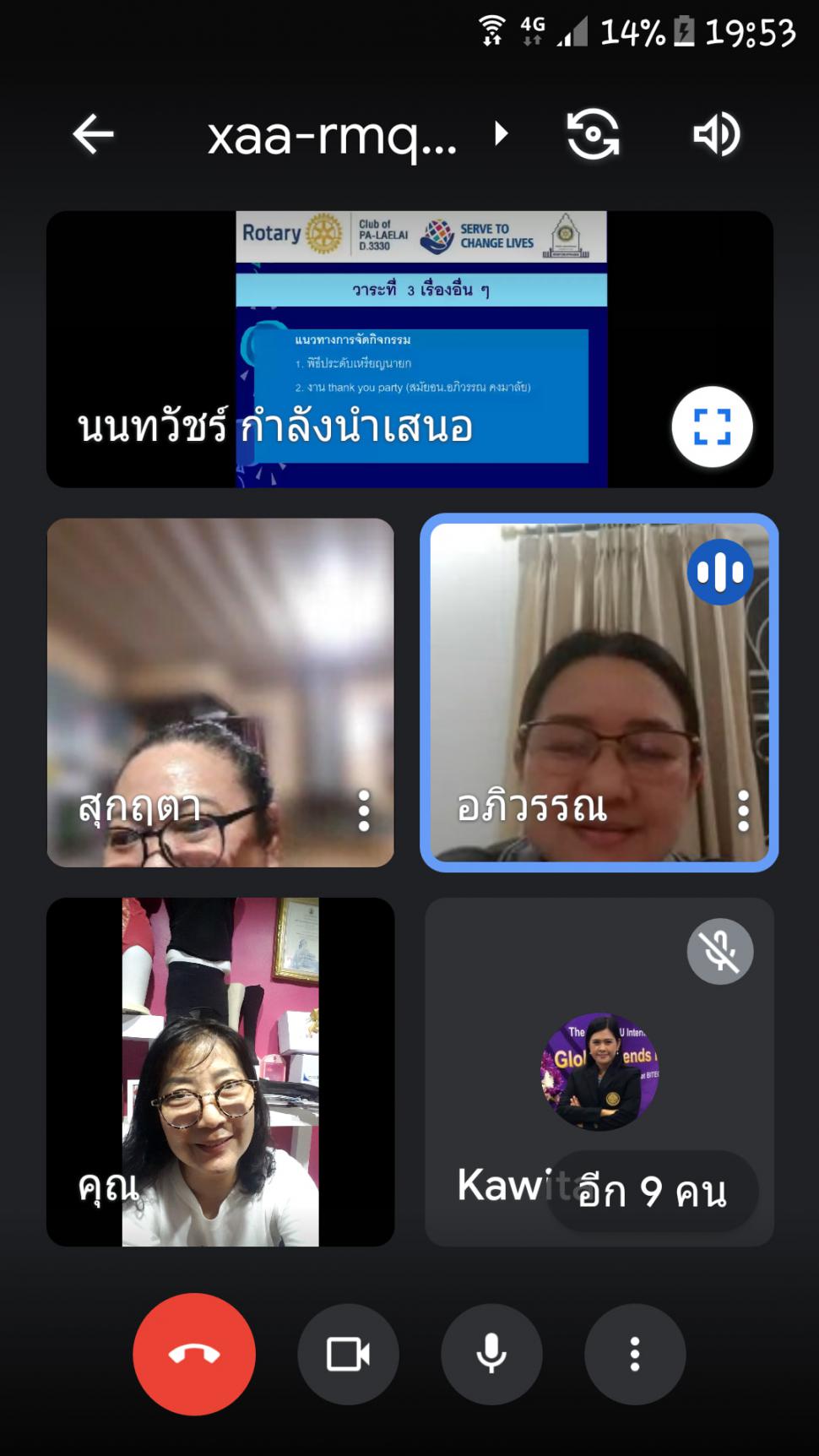This screenshot has width=819, height=1456.
Task: Select the video tile of คุณ
Action: (220, 1072)
